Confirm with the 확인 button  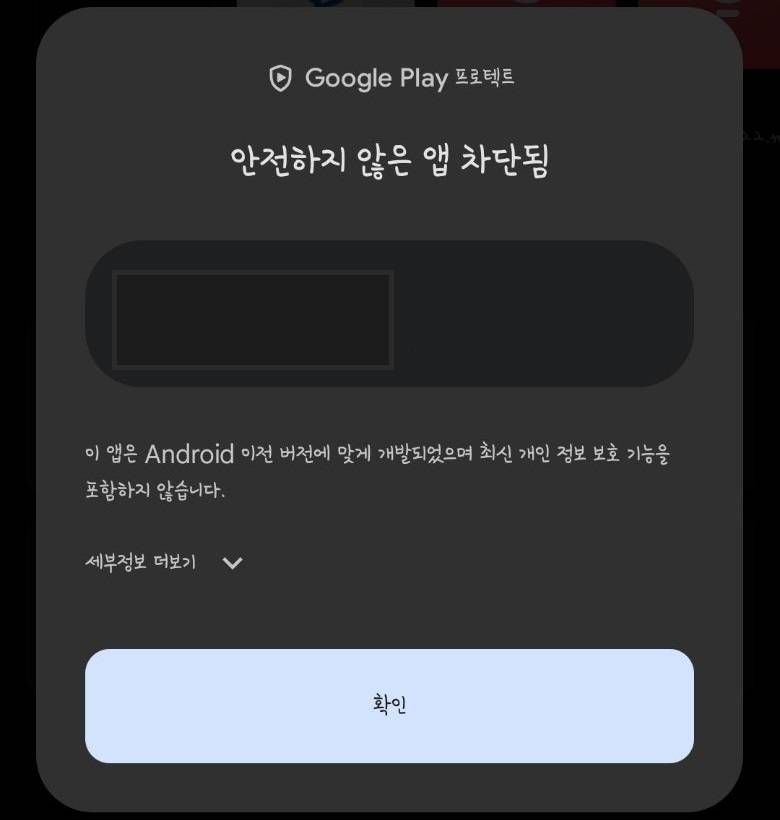(x=389, y=705)
